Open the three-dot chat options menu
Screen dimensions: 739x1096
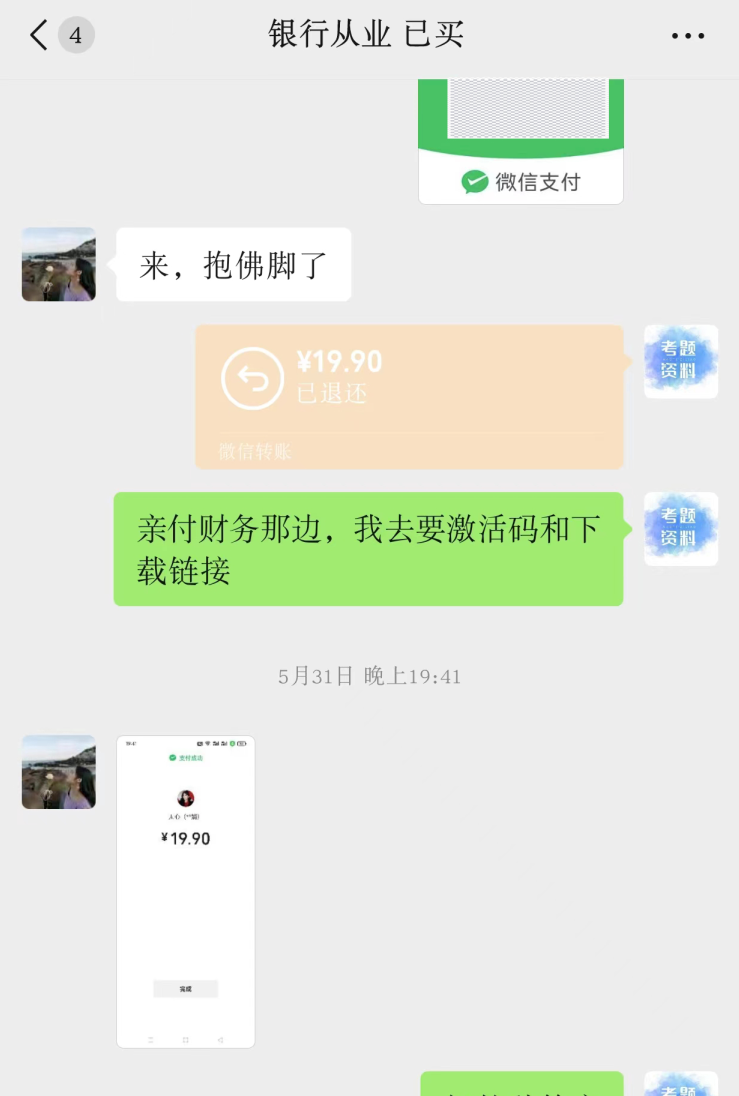688,35
